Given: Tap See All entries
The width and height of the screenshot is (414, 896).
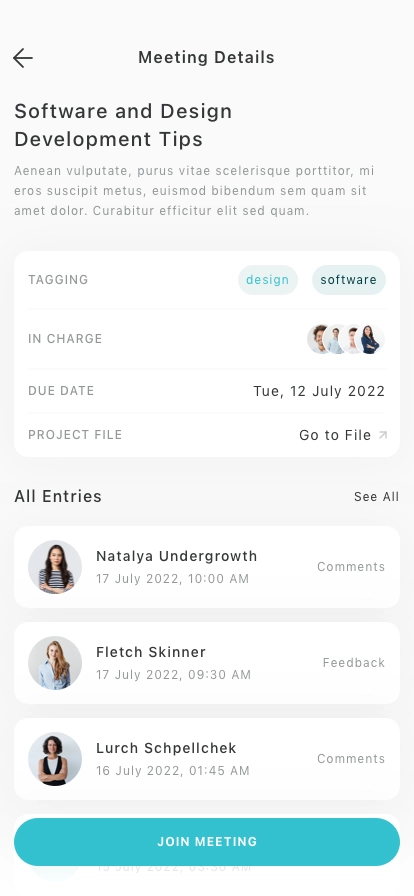Looking at the screenshot, I should coord(376,497).
